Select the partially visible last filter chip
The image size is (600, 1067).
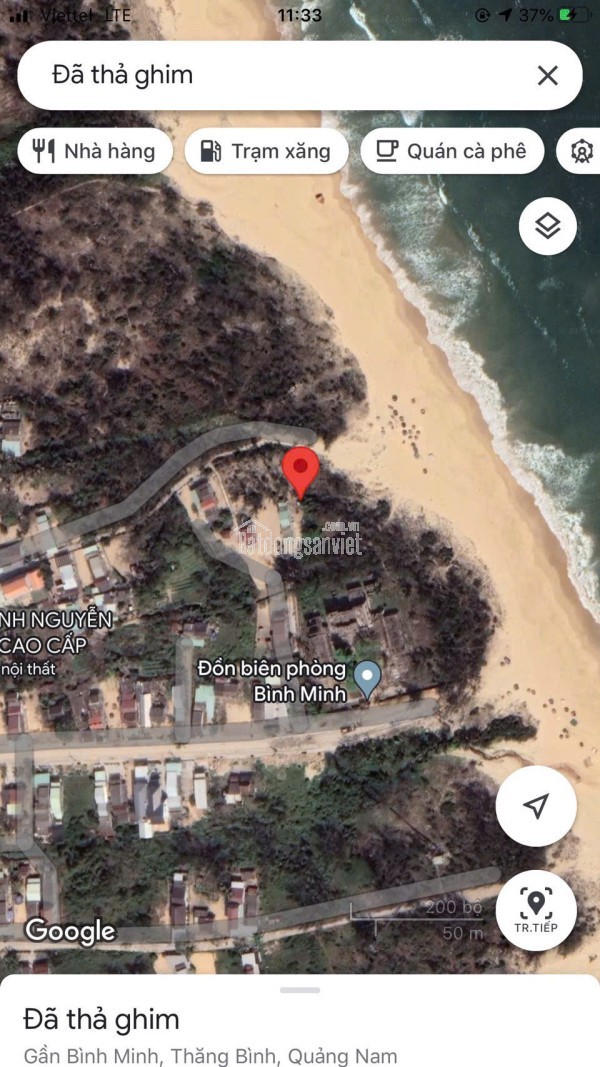click(582, 152)
